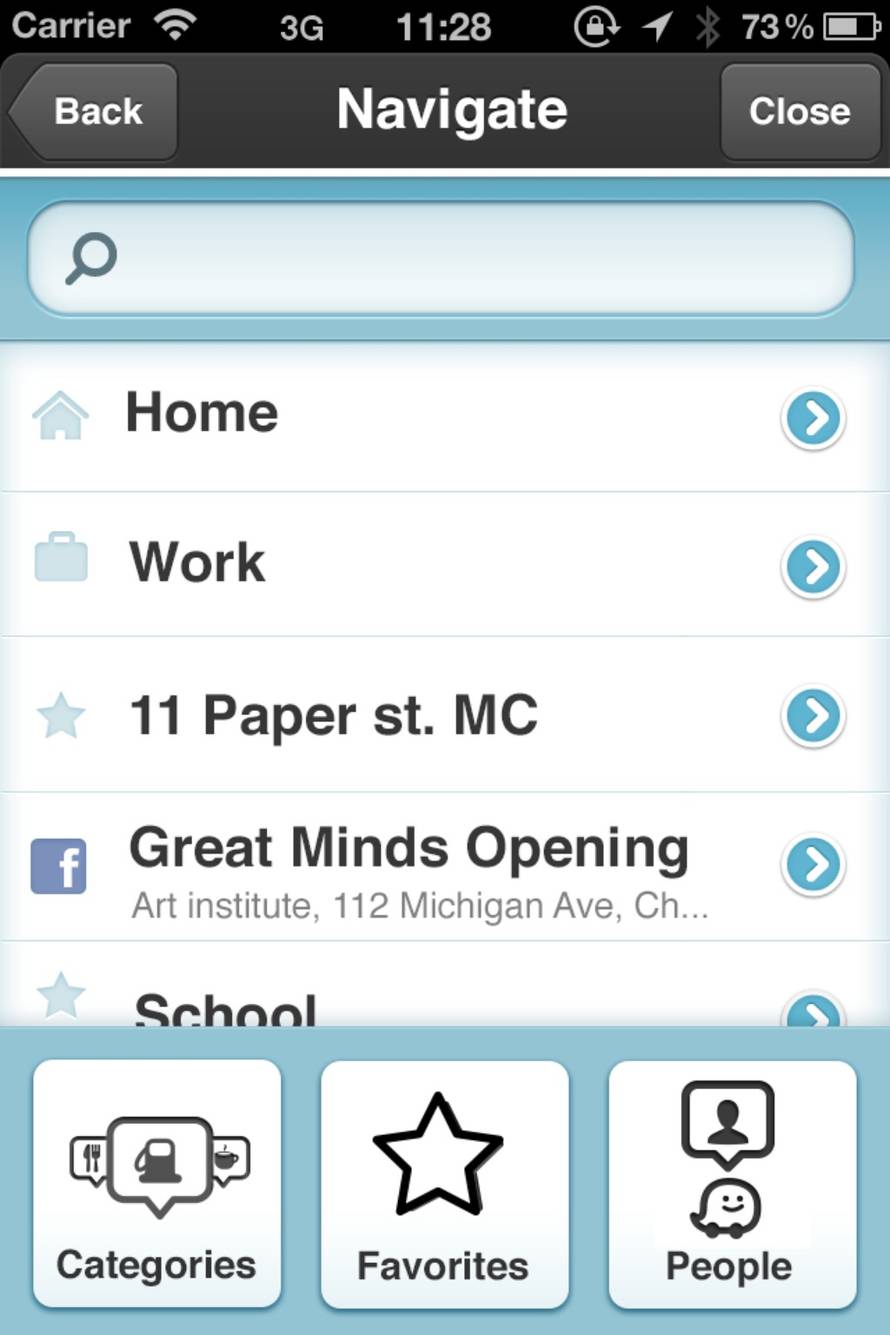Close the Navigate screen

[x=799, y=111]
